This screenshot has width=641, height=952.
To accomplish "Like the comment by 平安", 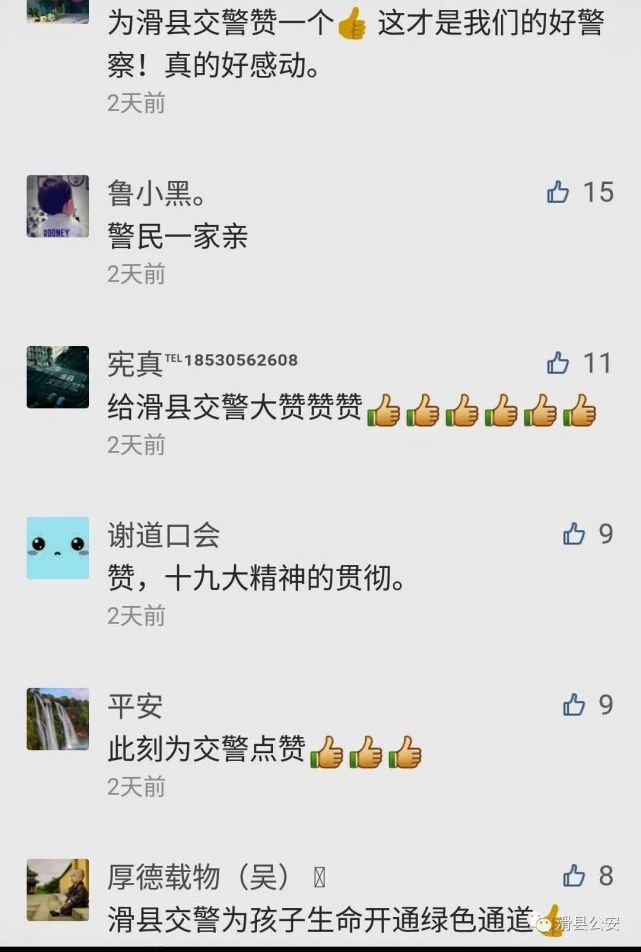I will coord(574,705).
